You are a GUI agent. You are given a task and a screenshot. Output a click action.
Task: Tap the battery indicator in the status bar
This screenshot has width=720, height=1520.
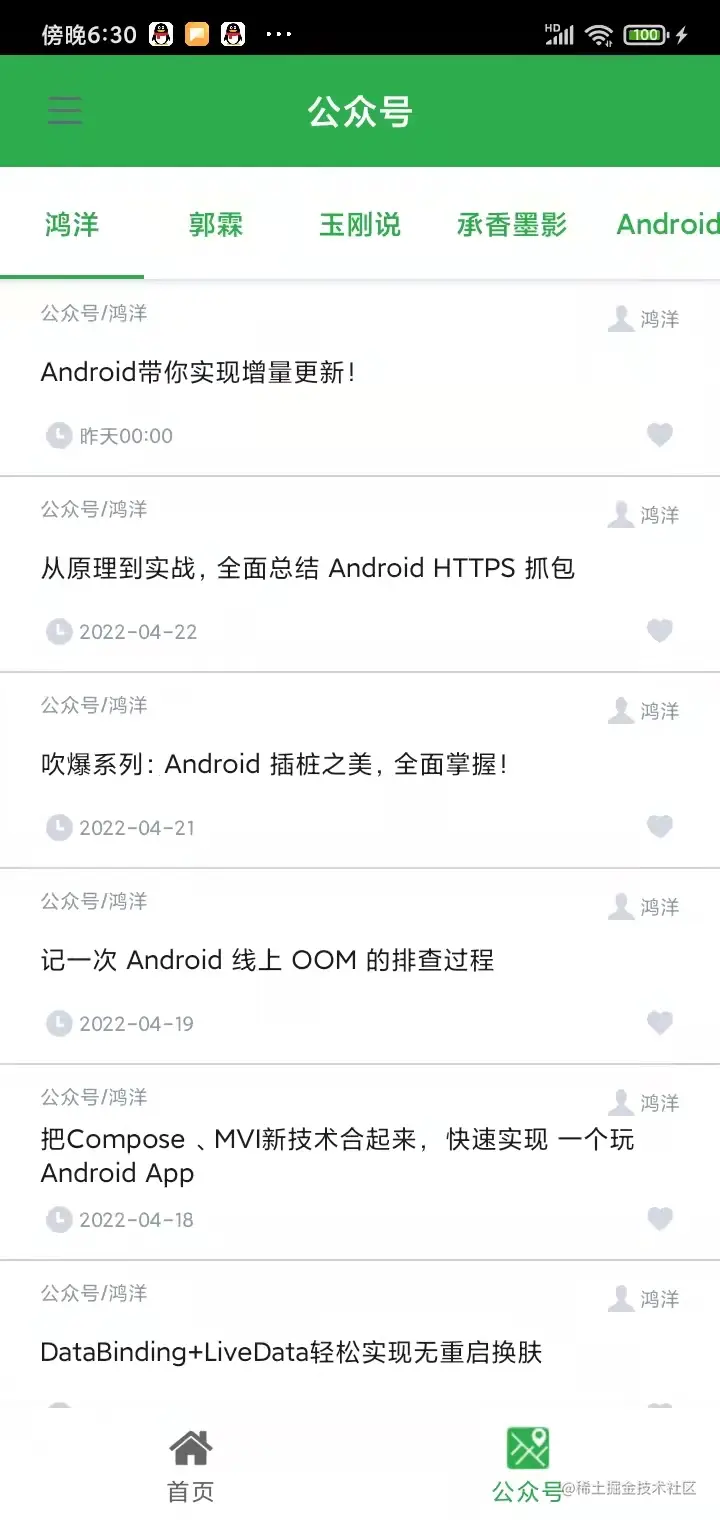pos(645,33)
